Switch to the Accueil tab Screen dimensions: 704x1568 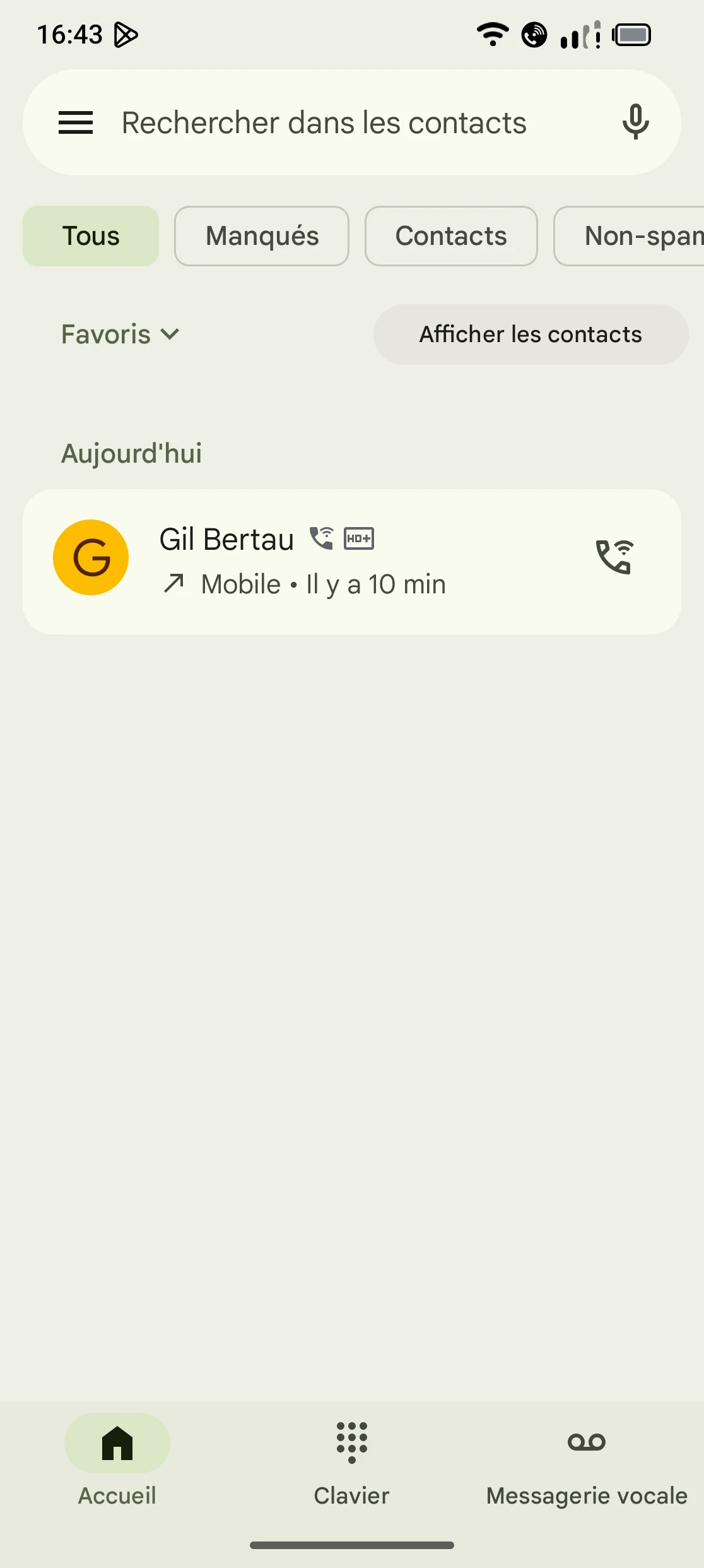point(117,1459)
